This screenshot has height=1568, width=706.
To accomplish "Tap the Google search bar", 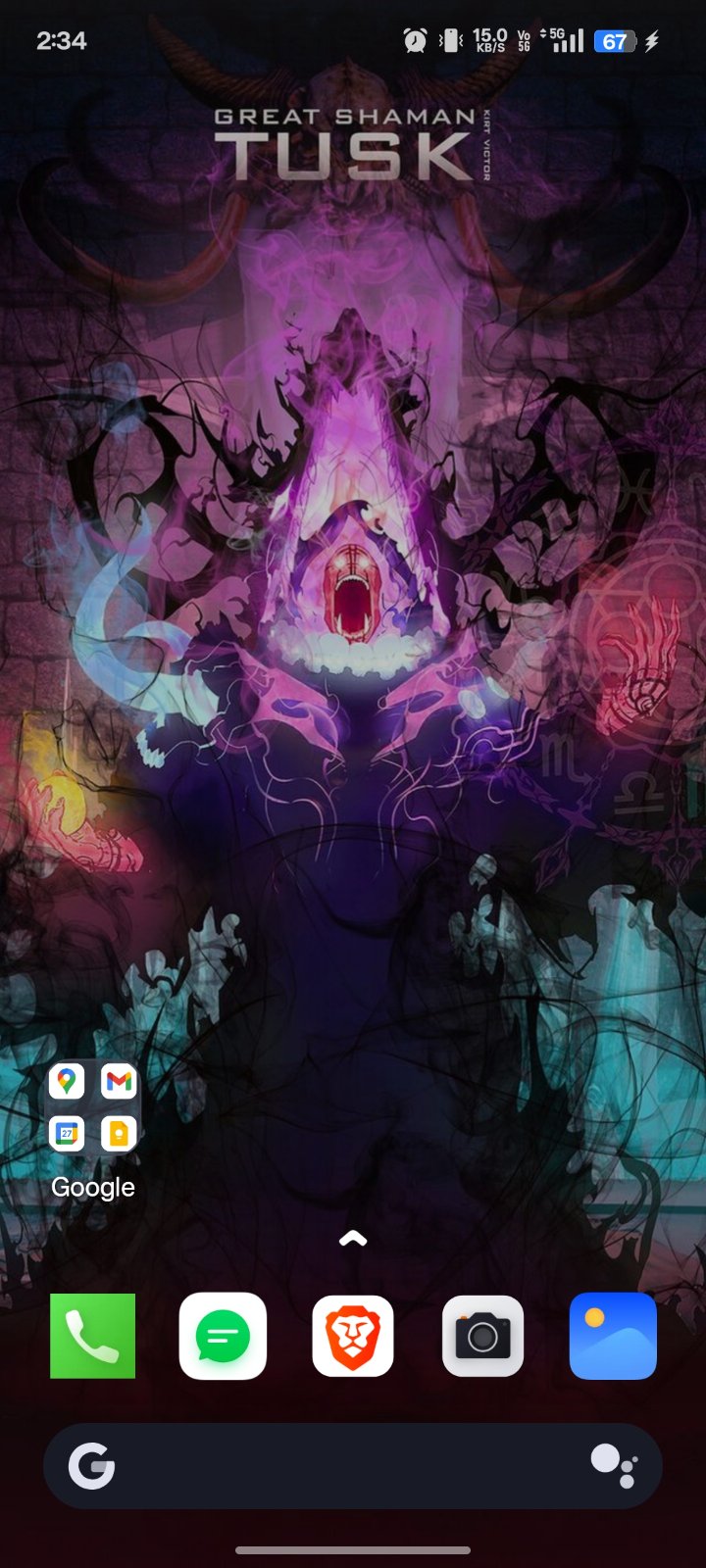I will tap(333, 1466).
